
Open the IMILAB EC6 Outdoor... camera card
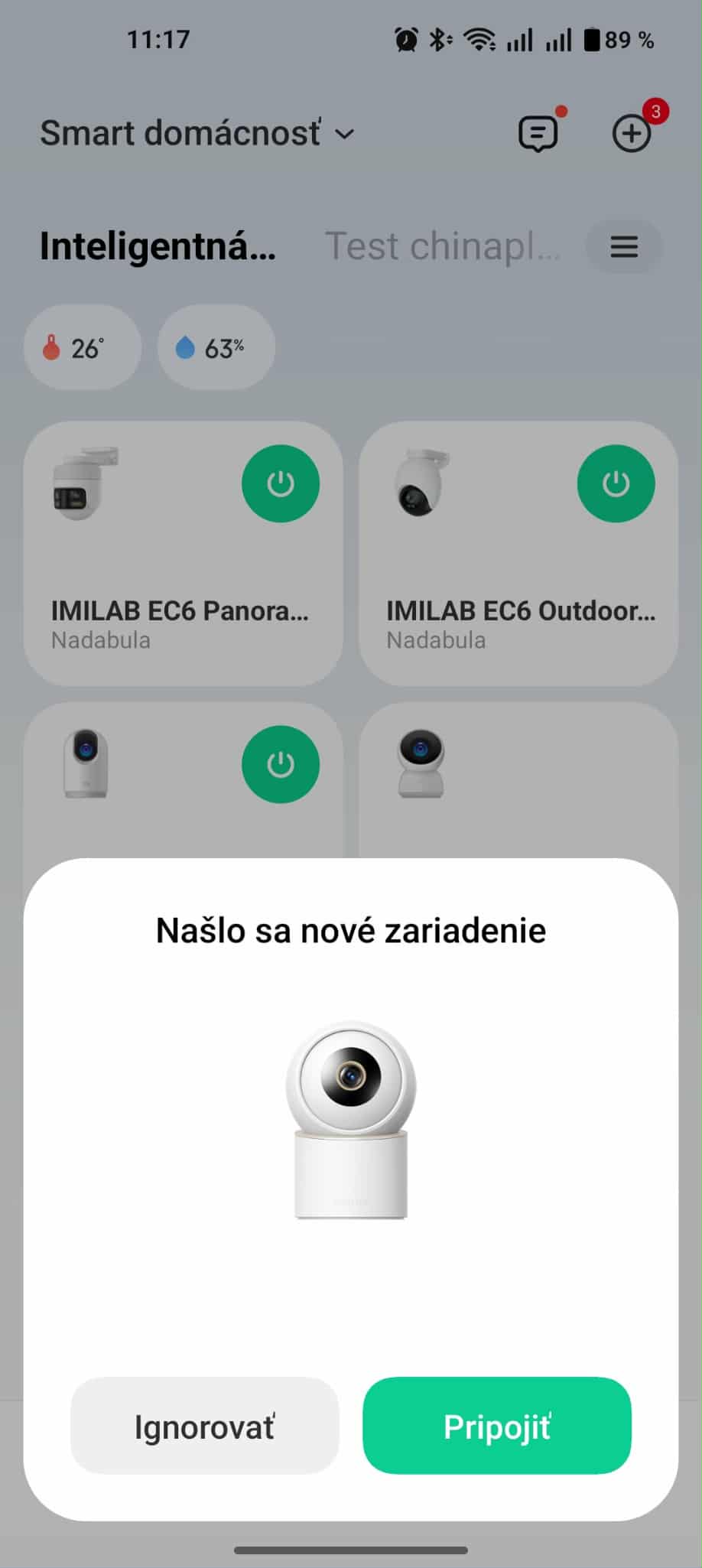click(518, 554)
